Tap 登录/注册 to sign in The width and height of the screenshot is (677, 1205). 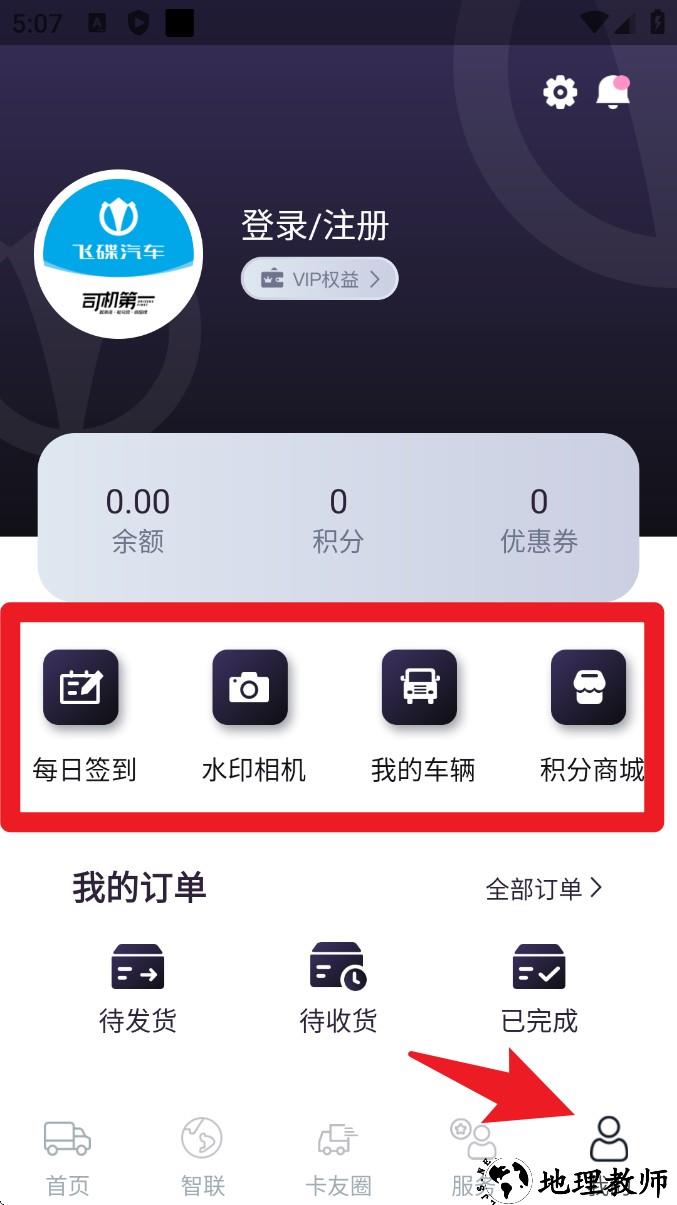pyautogui.click(x=315, y=225)
